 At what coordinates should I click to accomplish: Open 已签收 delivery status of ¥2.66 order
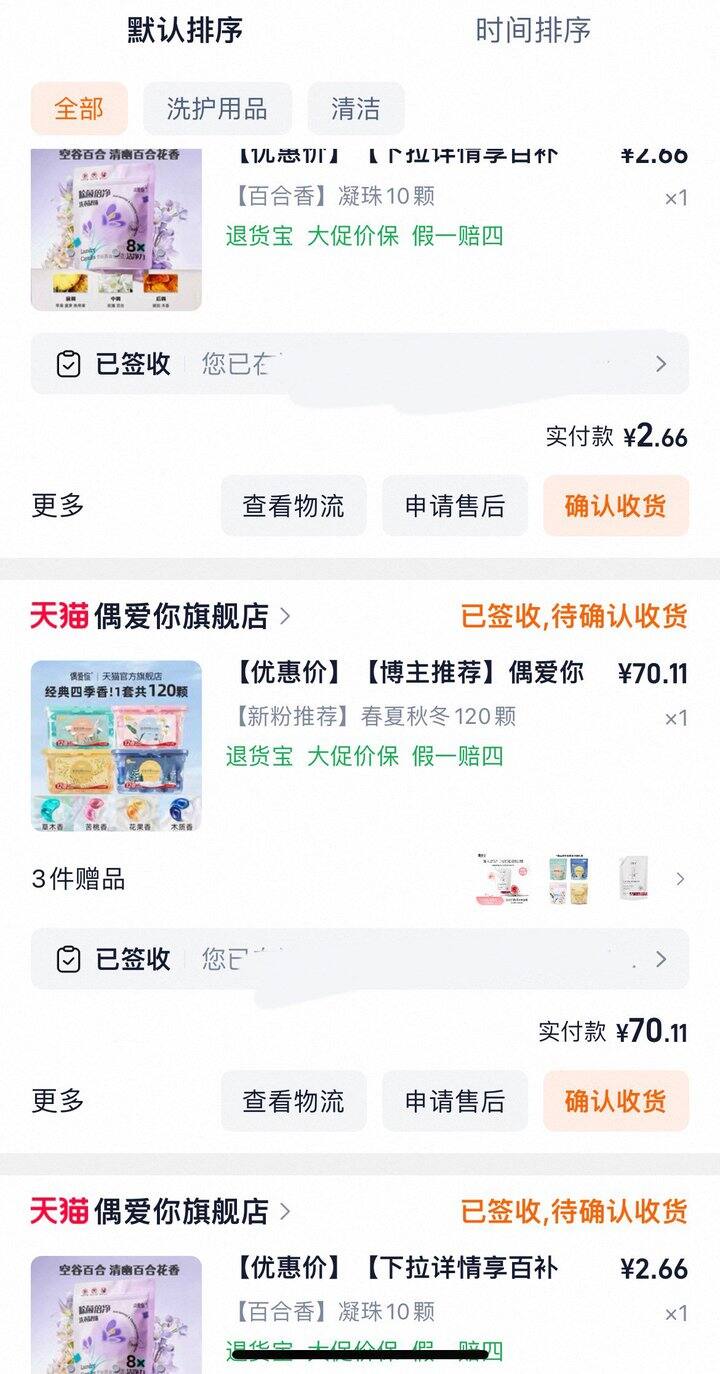[359, 364]
